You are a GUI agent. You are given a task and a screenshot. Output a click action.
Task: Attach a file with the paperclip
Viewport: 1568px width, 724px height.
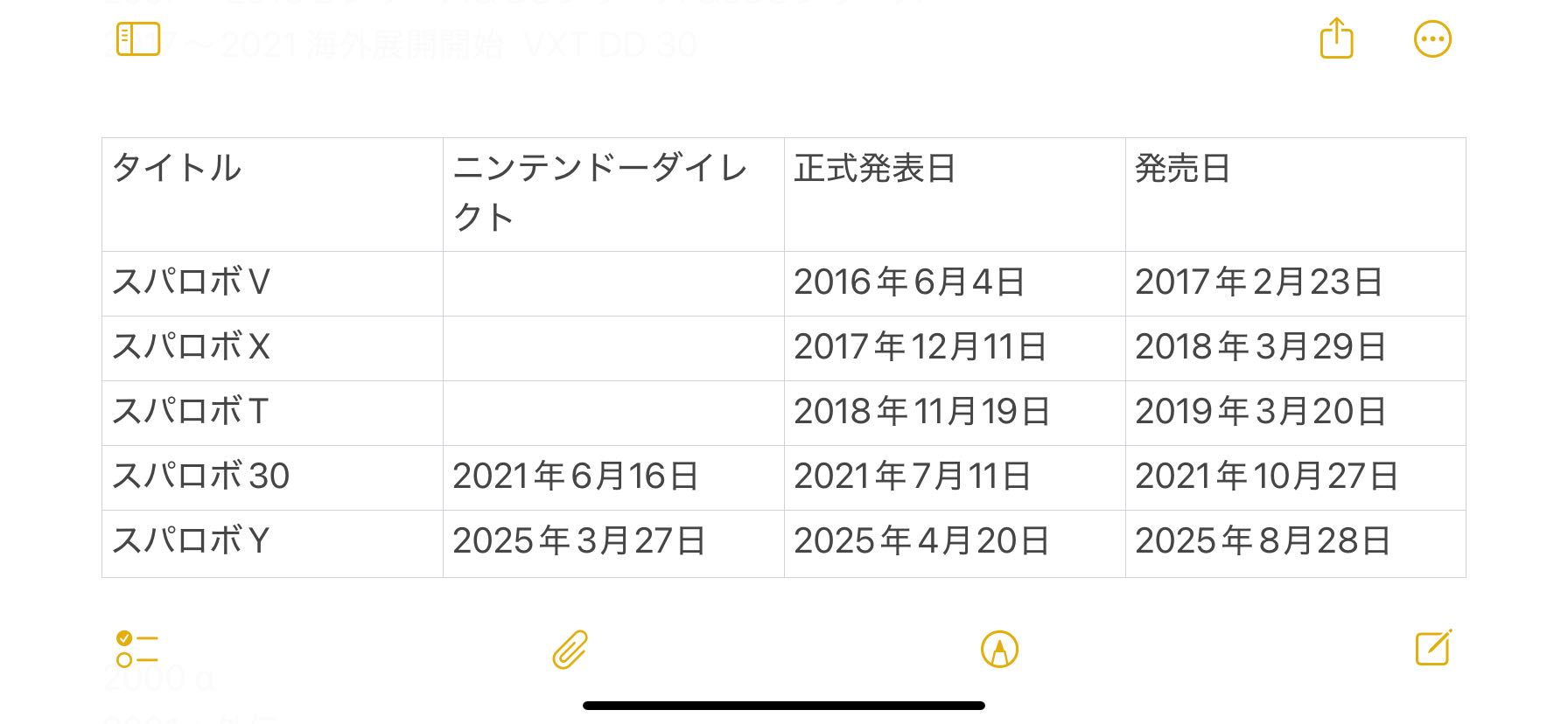pyautogui.click(x=570, y=650)
